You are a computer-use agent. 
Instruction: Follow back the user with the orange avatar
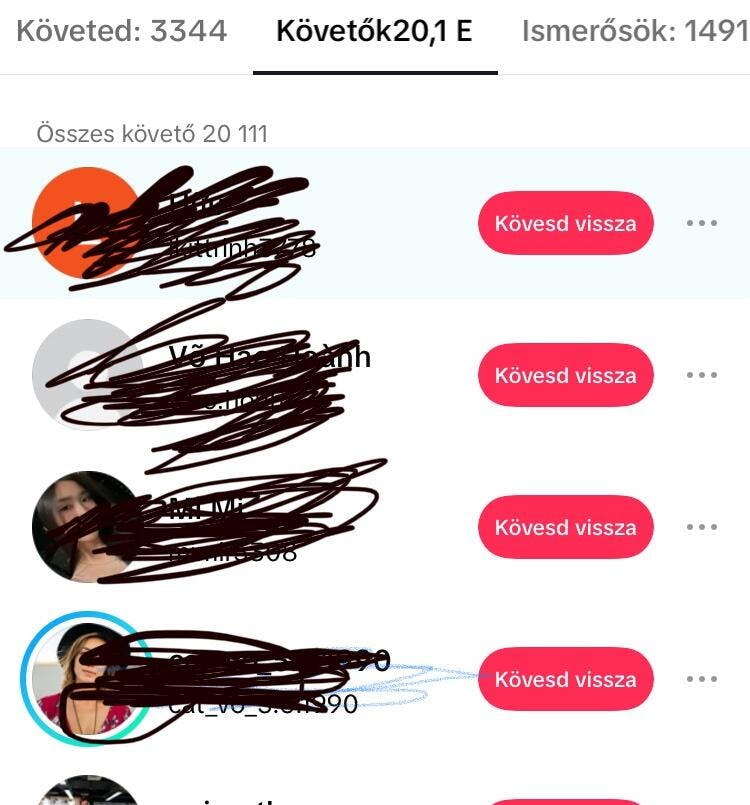click(x=565, y=223)
